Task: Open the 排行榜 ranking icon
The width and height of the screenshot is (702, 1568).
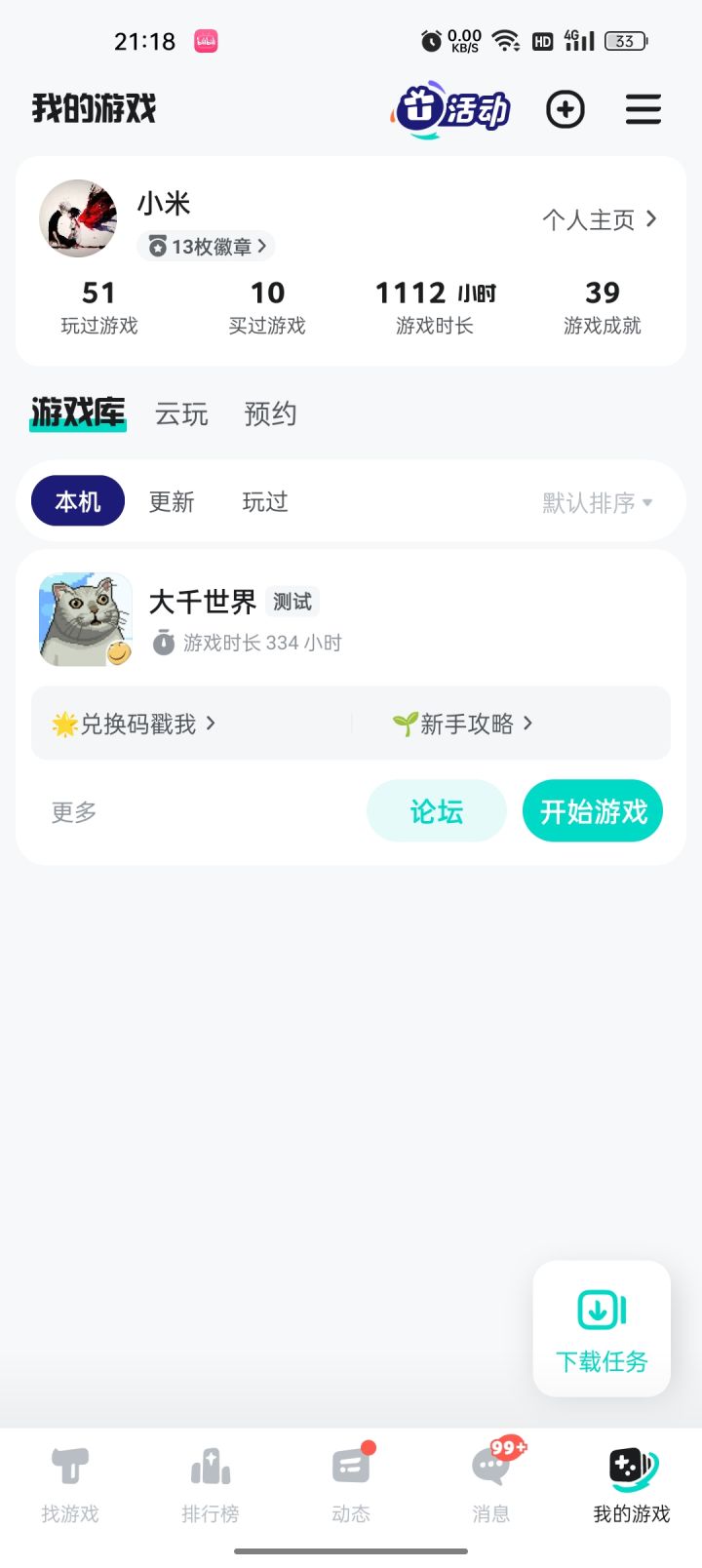Action: 210,1482
